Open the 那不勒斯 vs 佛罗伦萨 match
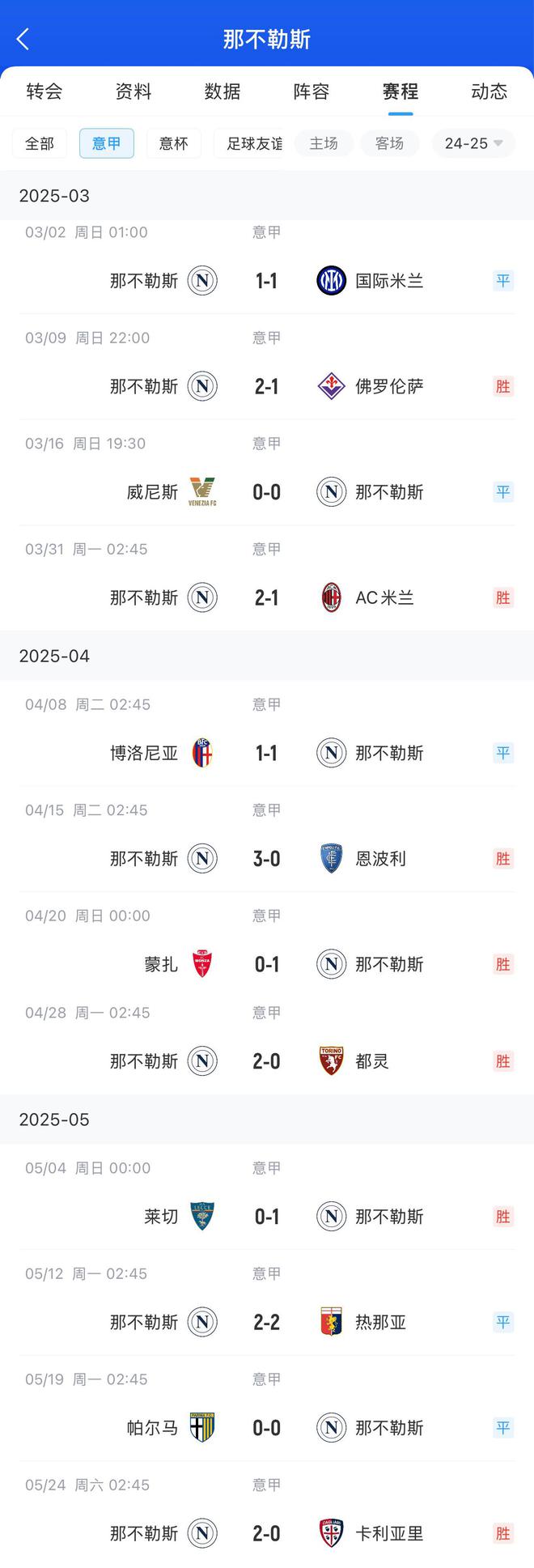Image resolution: width=534 pixels, height=1568 pixels. (267, 386)
